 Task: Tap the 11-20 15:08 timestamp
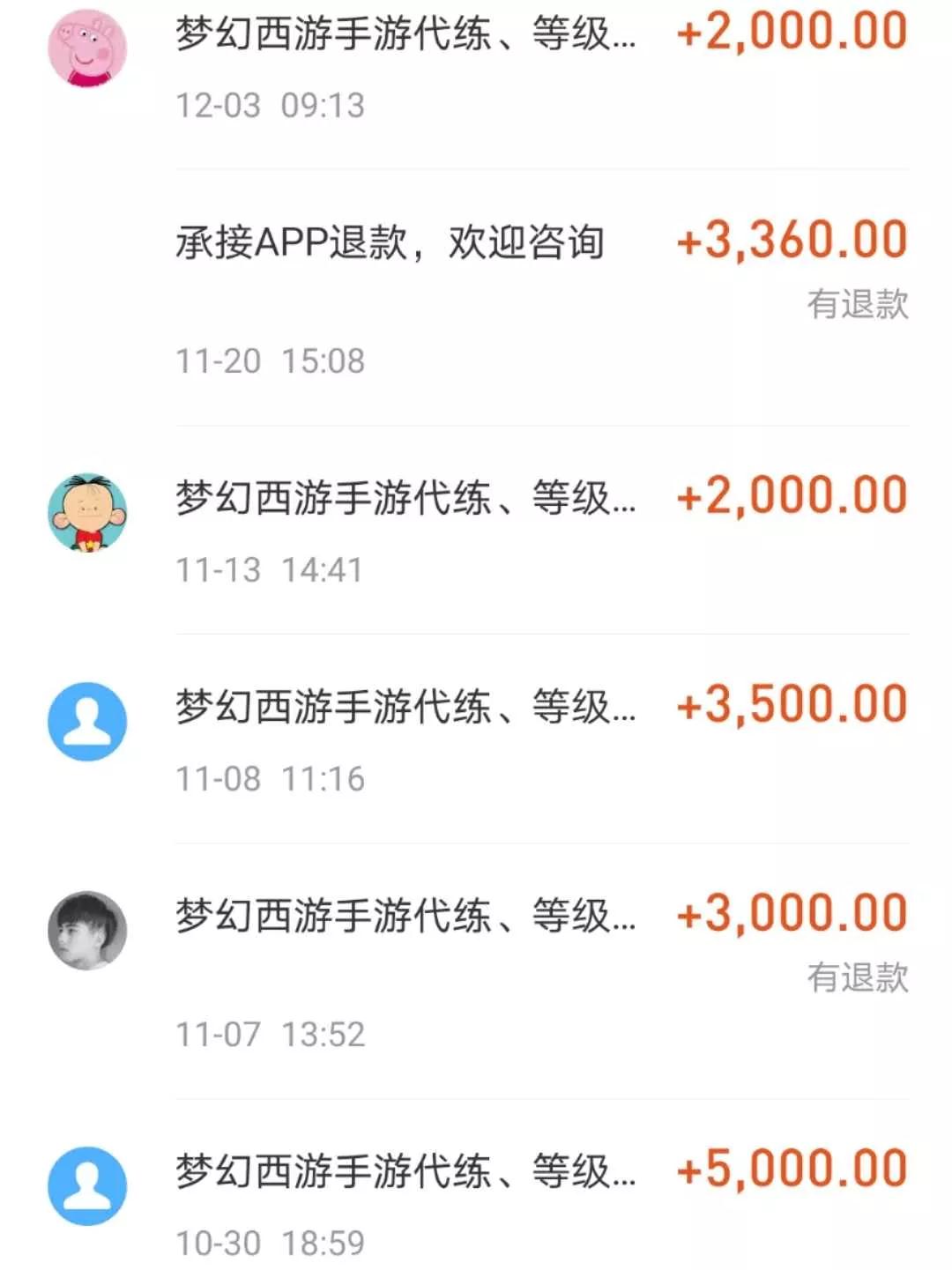point(271,360)
